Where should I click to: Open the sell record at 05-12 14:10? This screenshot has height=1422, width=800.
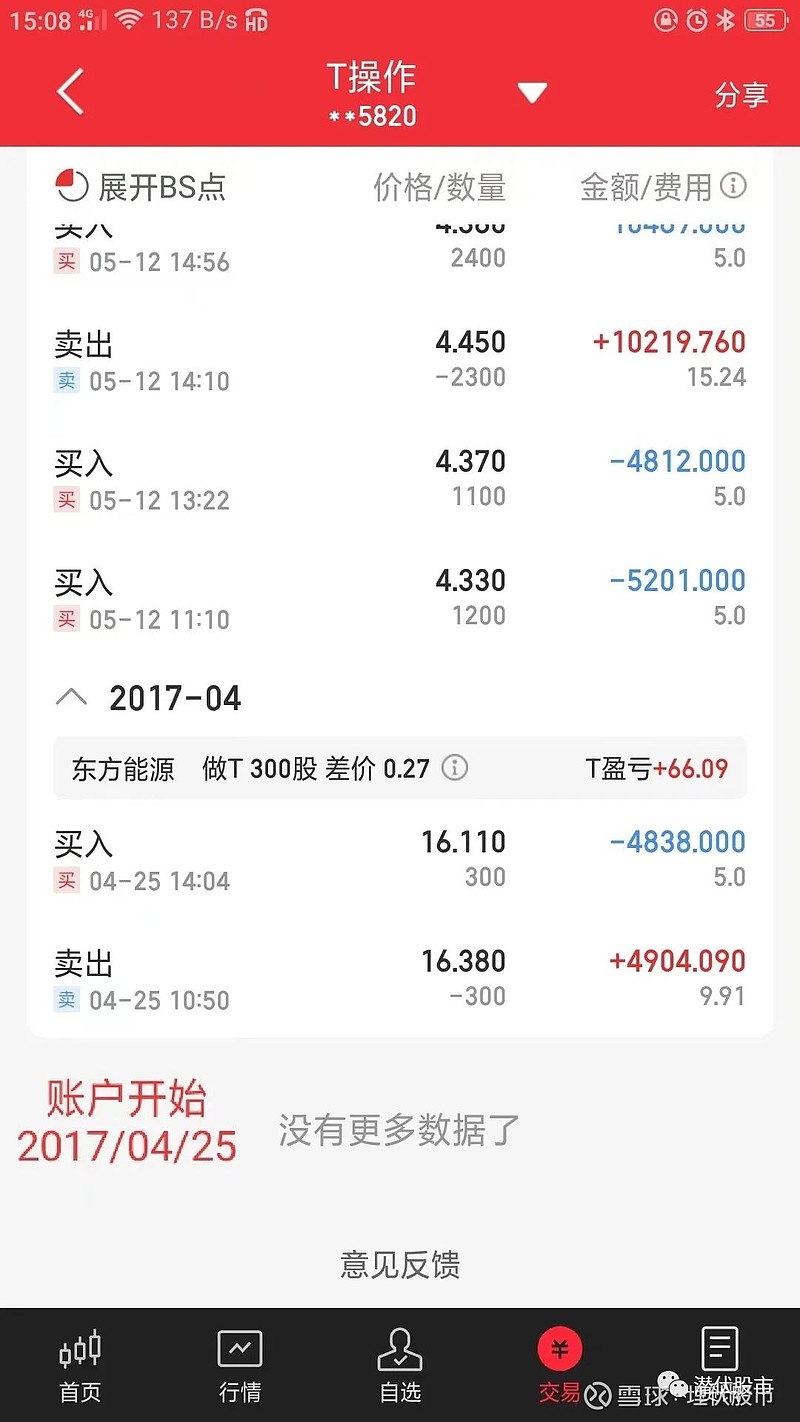pyautogui.click(x=400, y=360)
